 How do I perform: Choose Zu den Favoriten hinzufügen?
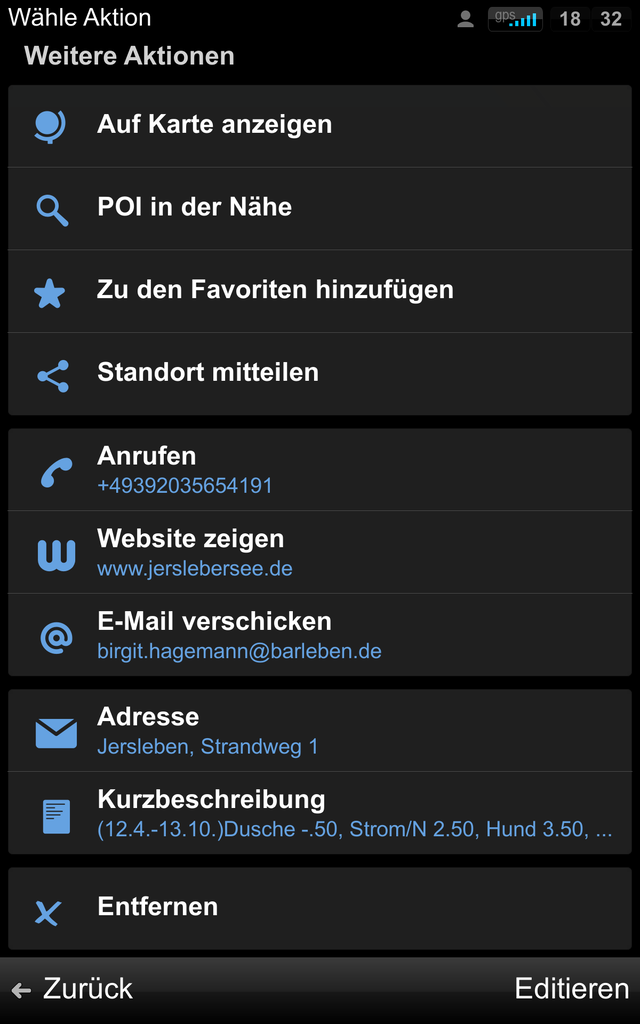click(320, 291)
